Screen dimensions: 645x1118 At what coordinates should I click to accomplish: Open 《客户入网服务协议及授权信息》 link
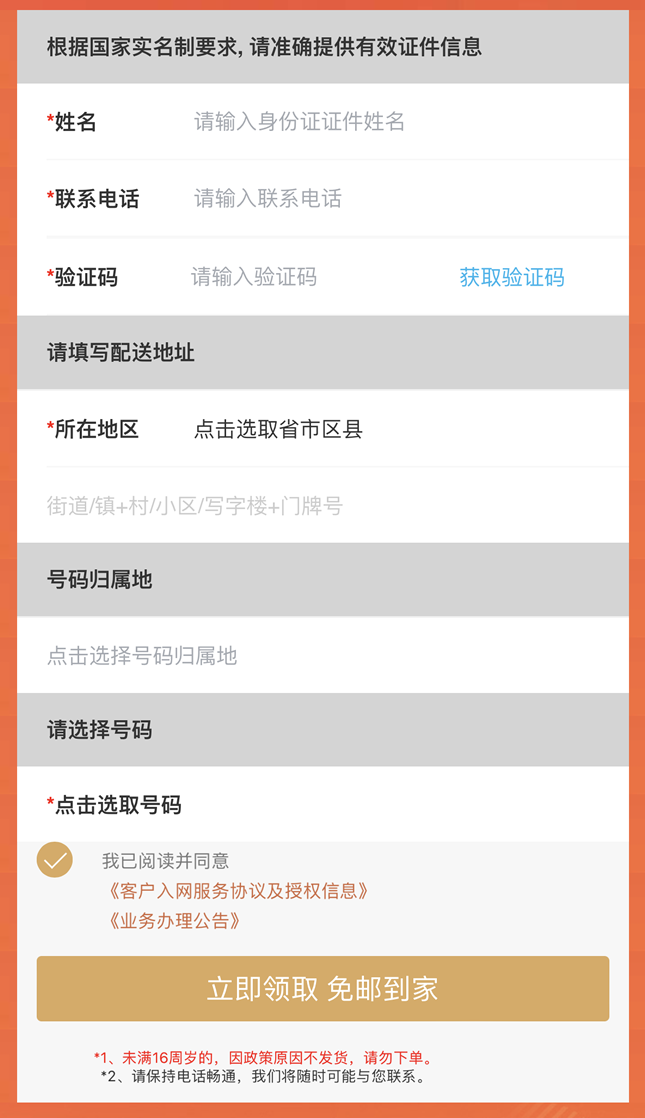[x=238, y=891]
